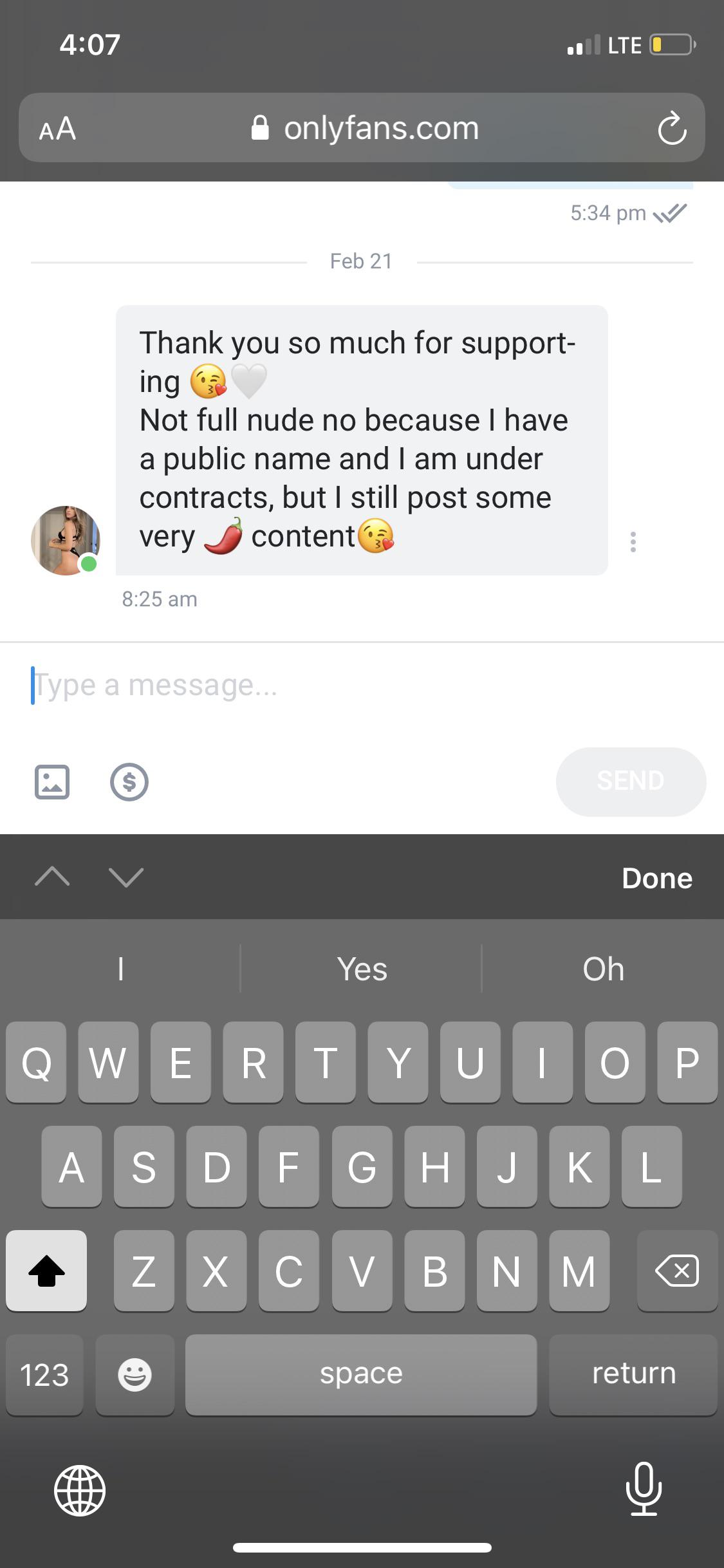Image resolution: width=724 pixels, height=1568 pixels.
Task: Tap the return key
Action: coord(633,1374)
